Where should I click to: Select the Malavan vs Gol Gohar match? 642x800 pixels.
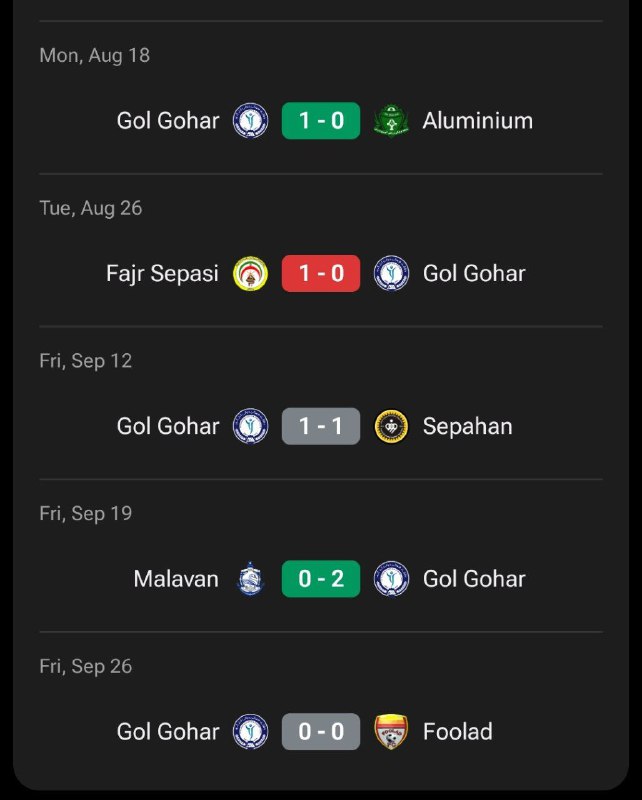(320, 579)
